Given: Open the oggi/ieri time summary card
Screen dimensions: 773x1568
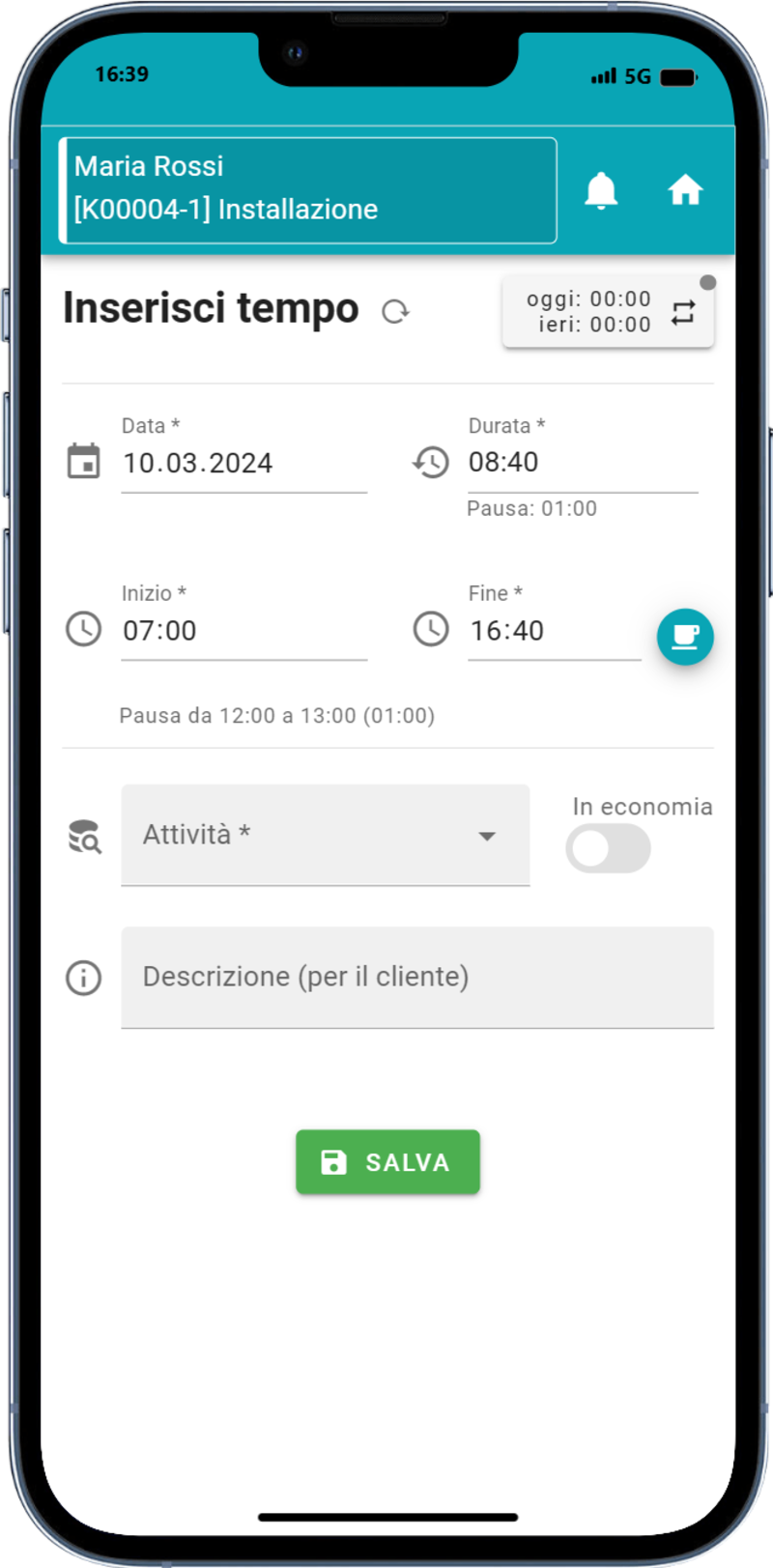Looking at the screenshot, I should coord(608,312).
